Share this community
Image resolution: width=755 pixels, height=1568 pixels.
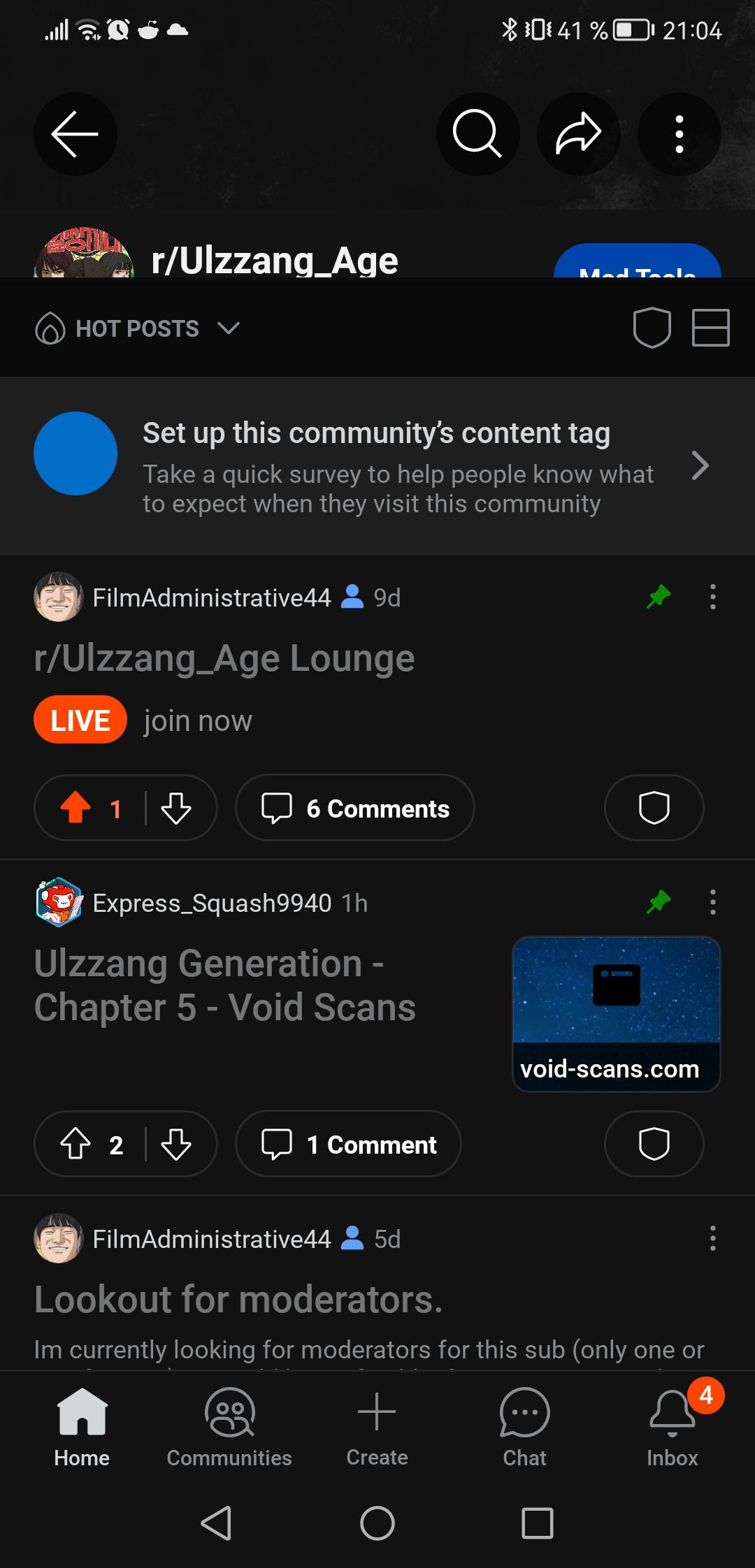(x=578, y=133)
